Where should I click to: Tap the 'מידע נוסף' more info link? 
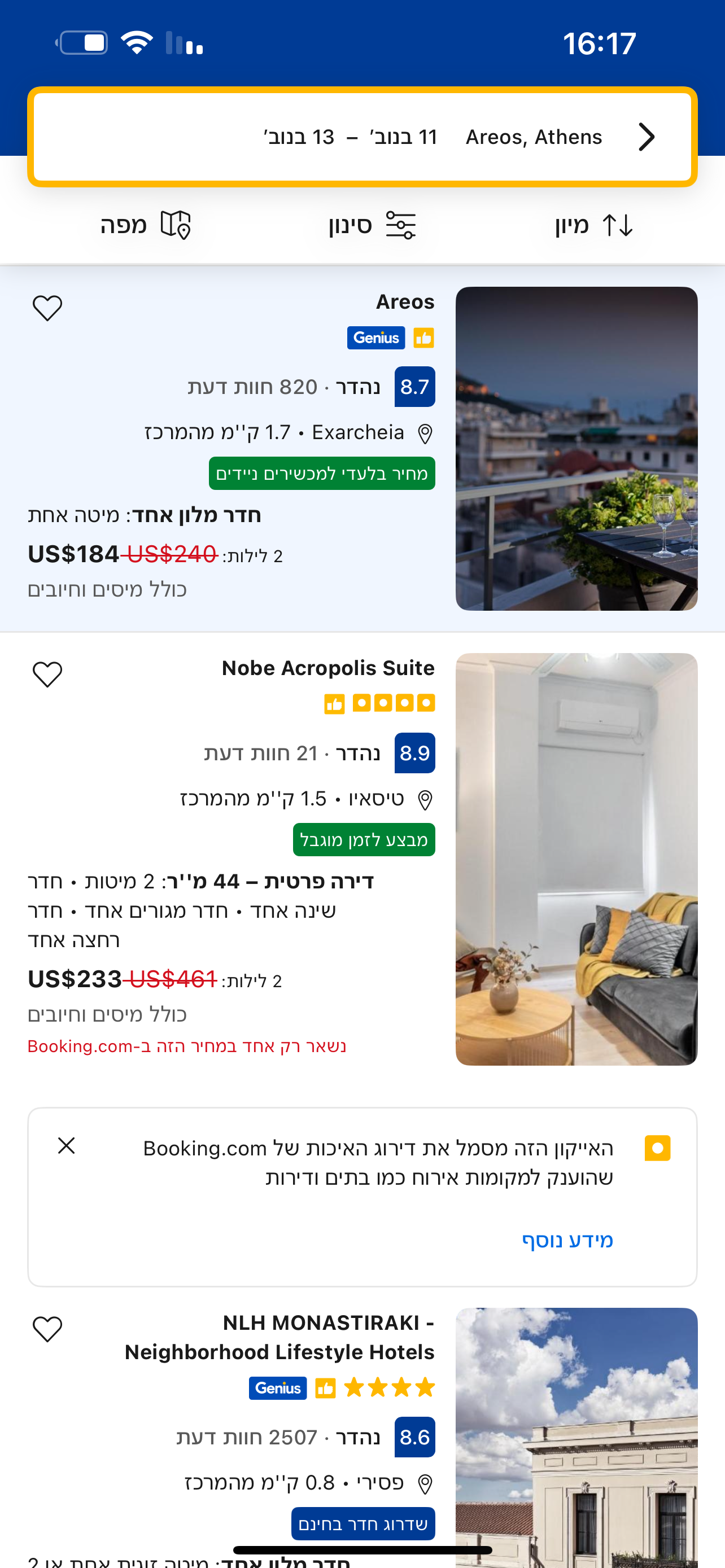pyautogui.click(x=567, y=1240)
